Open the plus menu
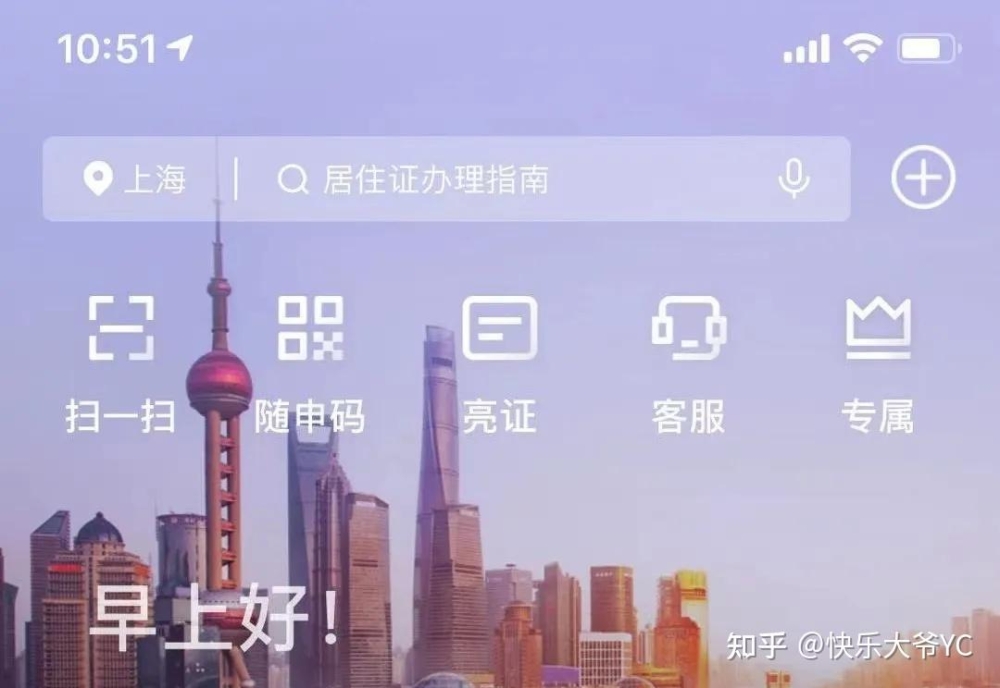The width and height of the screenshot is (1000, 688). pyautogui.click(x=922, y=178)
